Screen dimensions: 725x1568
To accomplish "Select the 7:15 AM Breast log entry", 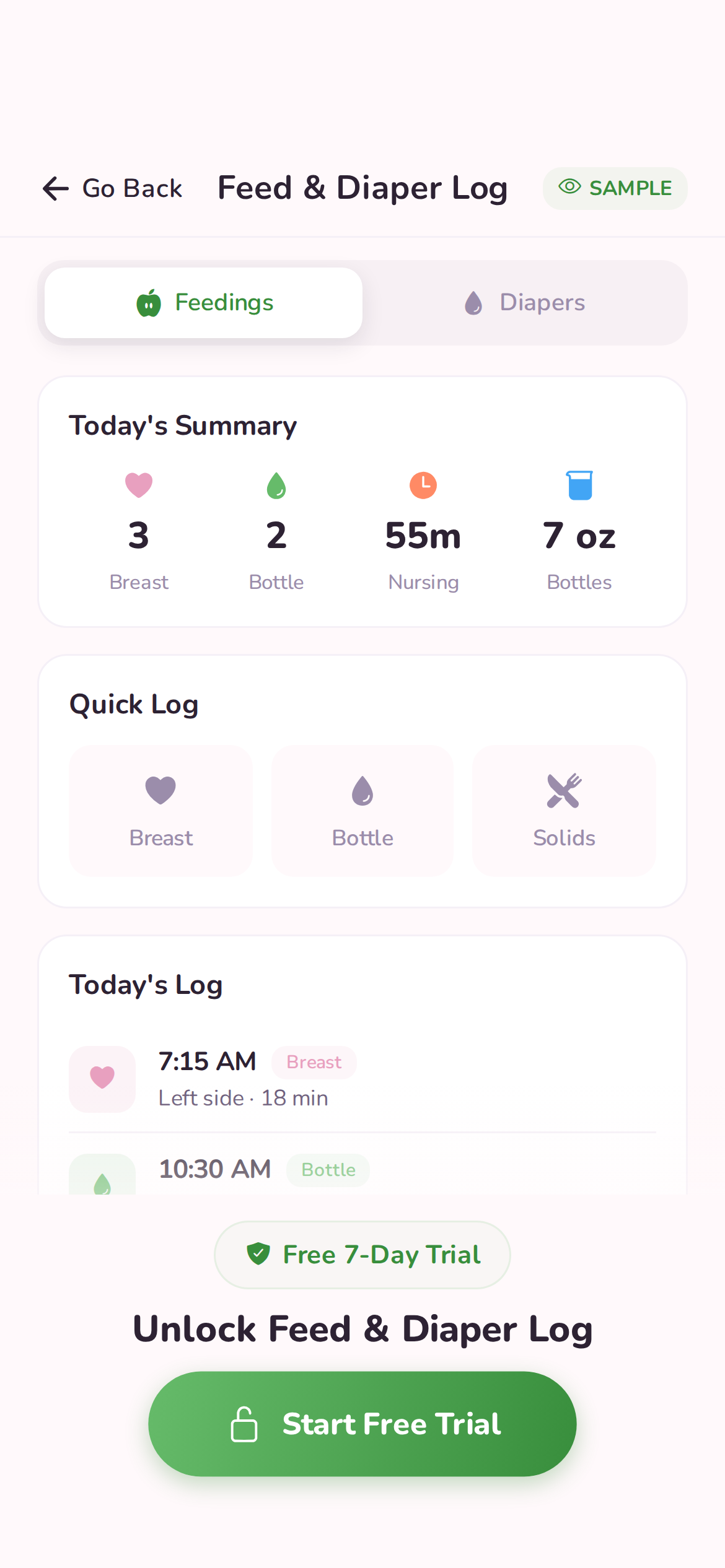I will click(x=362, y=1079).
